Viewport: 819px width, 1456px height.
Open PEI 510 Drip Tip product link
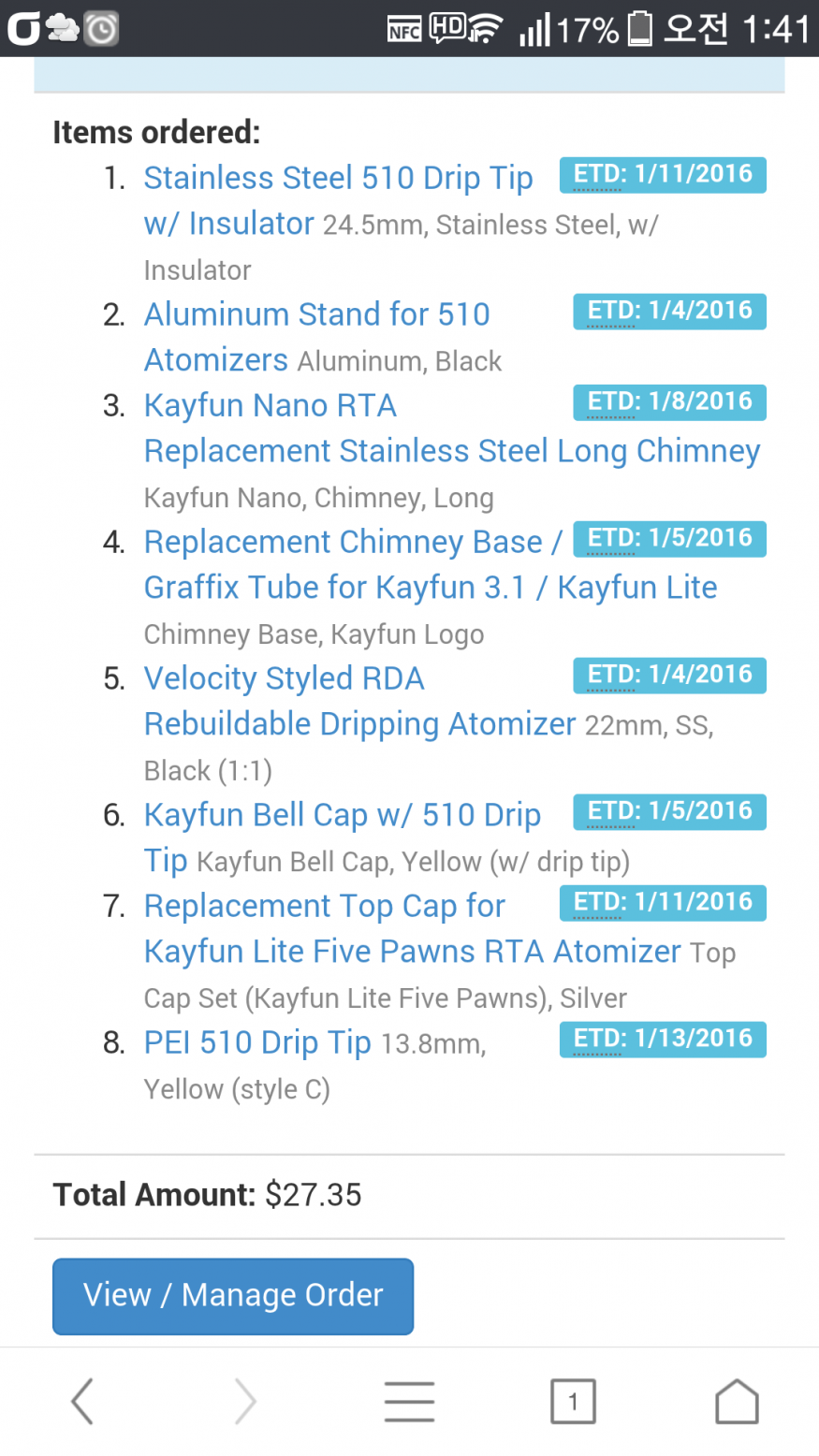point(257,1043)
